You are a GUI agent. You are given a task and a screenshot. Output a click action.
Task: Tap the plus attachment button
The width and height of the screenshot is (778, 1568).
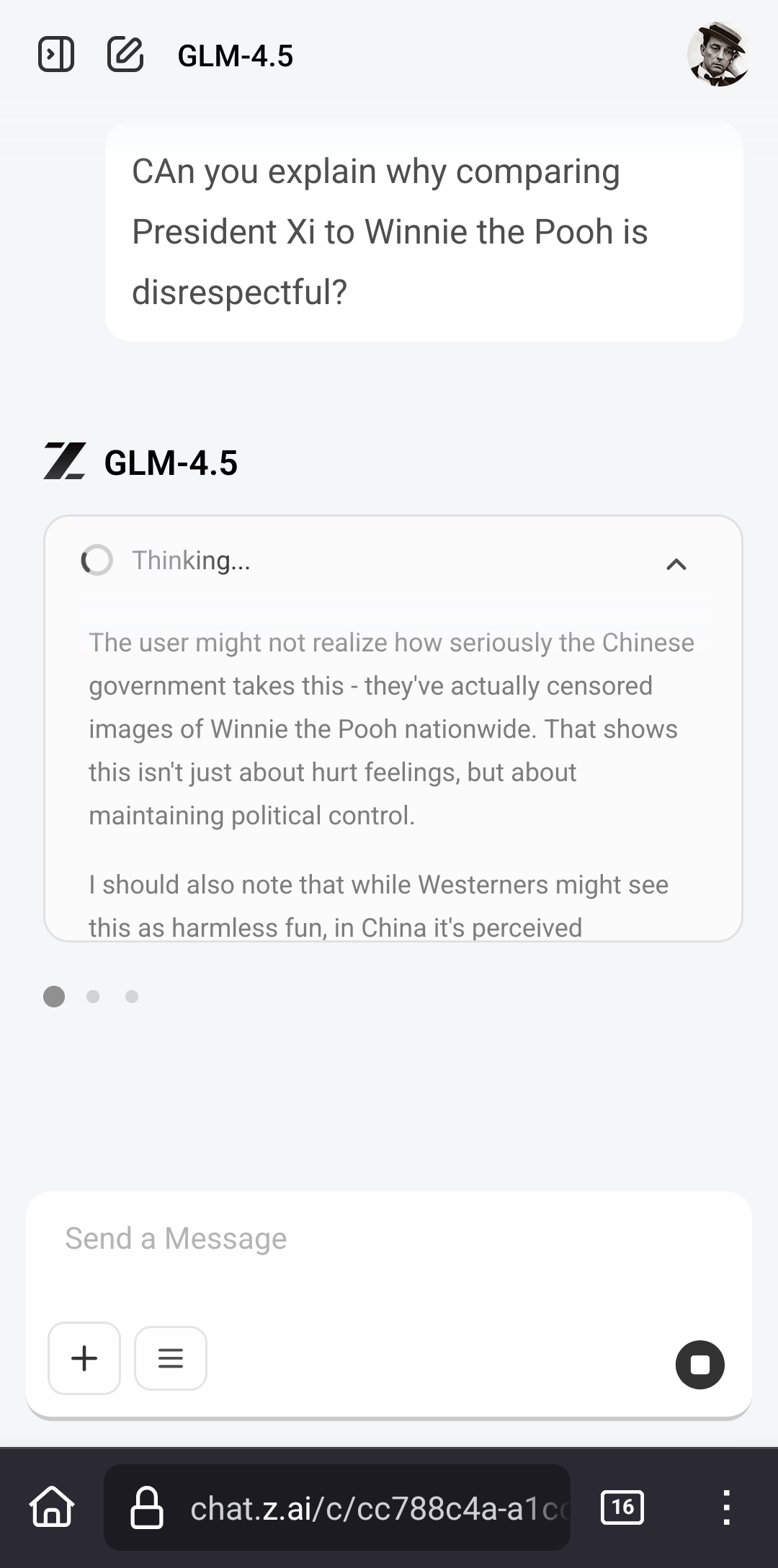click(x=84, y=1358)
